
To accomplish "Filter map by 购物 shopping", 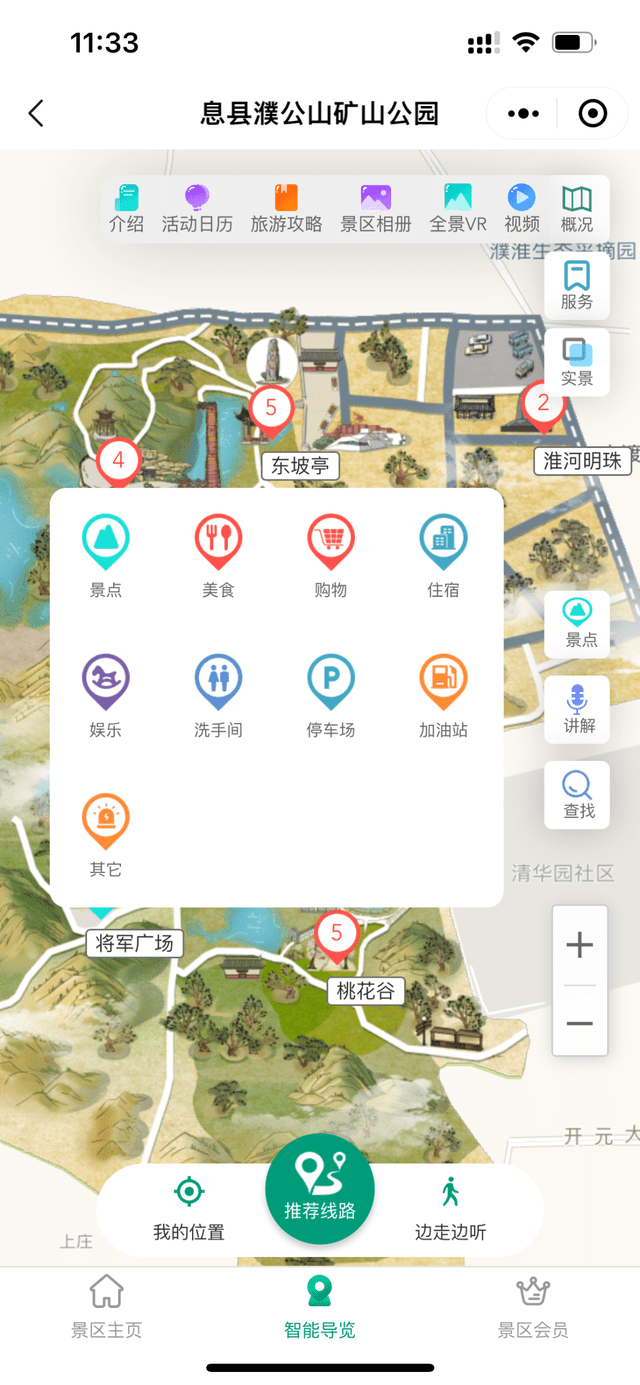I will (x=331, y=556).
